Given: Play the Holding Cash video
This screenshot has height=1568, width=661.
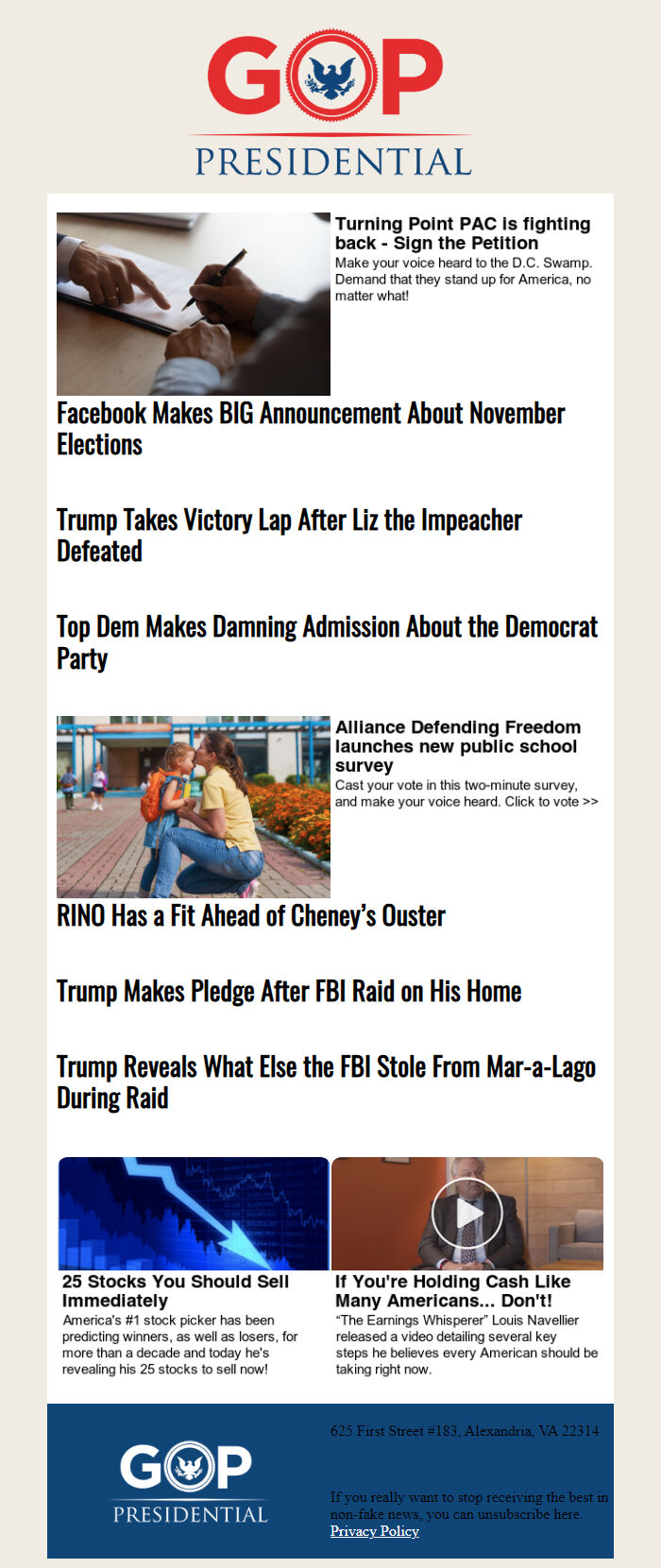Looking at the screenshot, I should click(466, 1214).
